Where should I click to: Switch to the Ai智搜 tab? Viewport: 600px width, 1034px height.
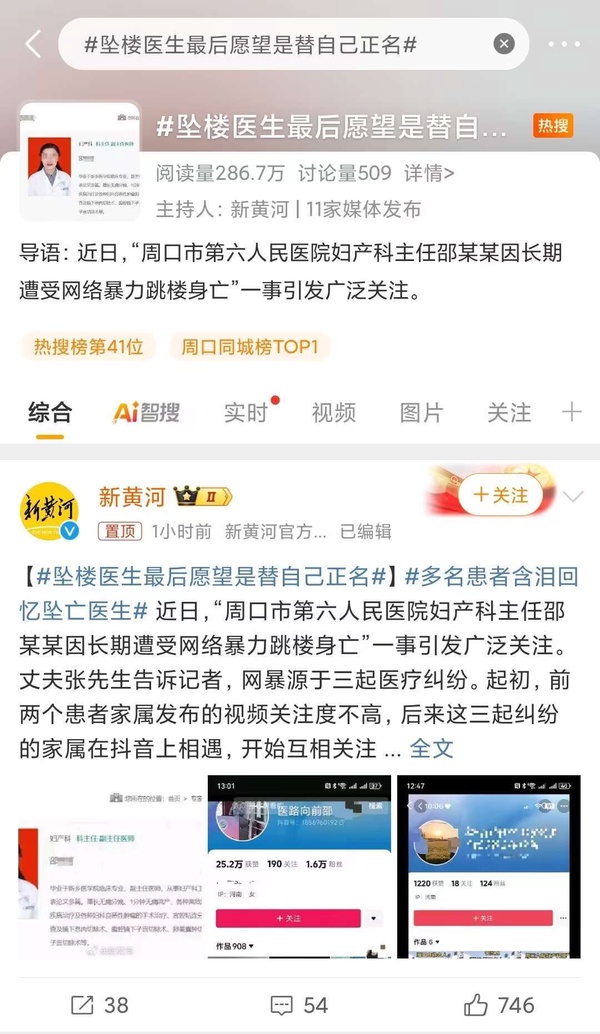[146, 412]
